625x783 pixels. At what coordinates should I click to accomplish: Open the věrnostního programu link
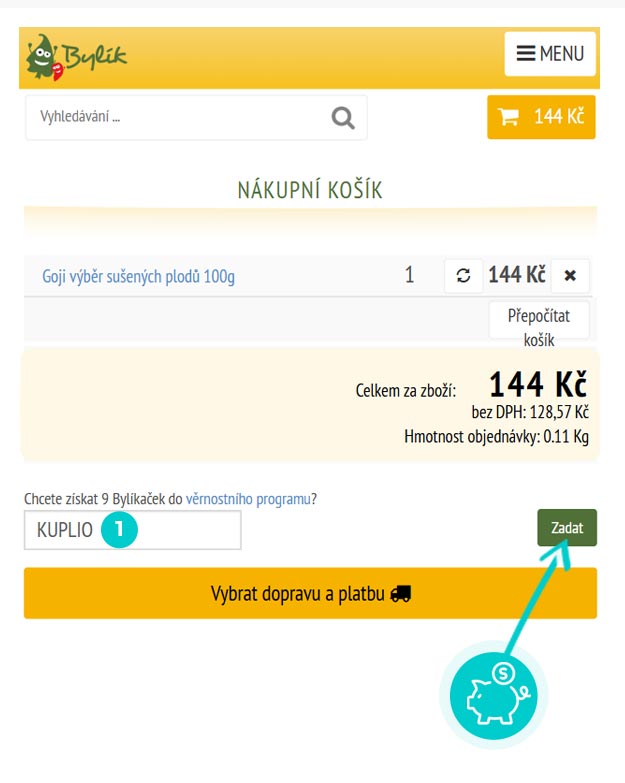pyautogui.click(x=255, y=497)
